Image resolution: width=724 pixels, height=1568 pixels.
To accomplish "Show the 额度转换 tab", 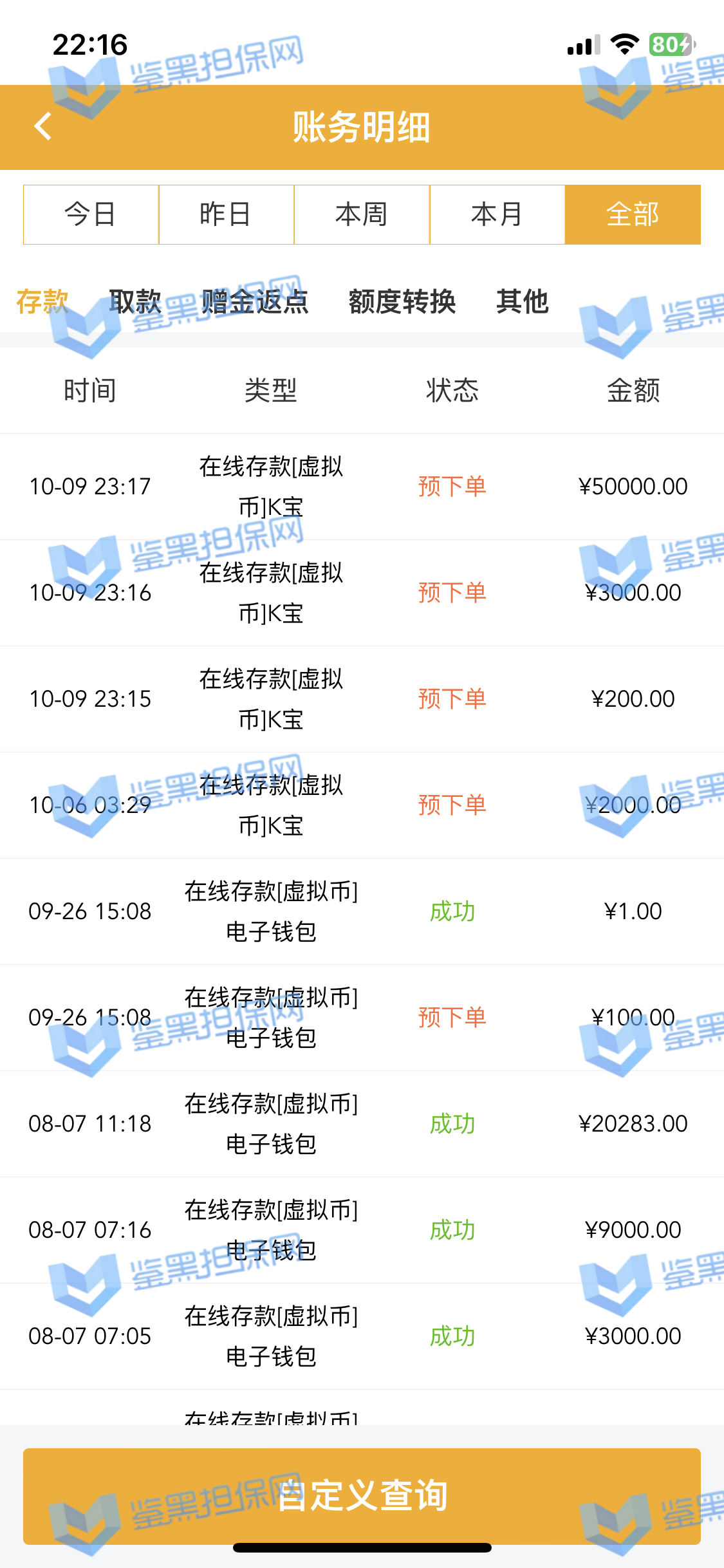I will coord(402,301).
